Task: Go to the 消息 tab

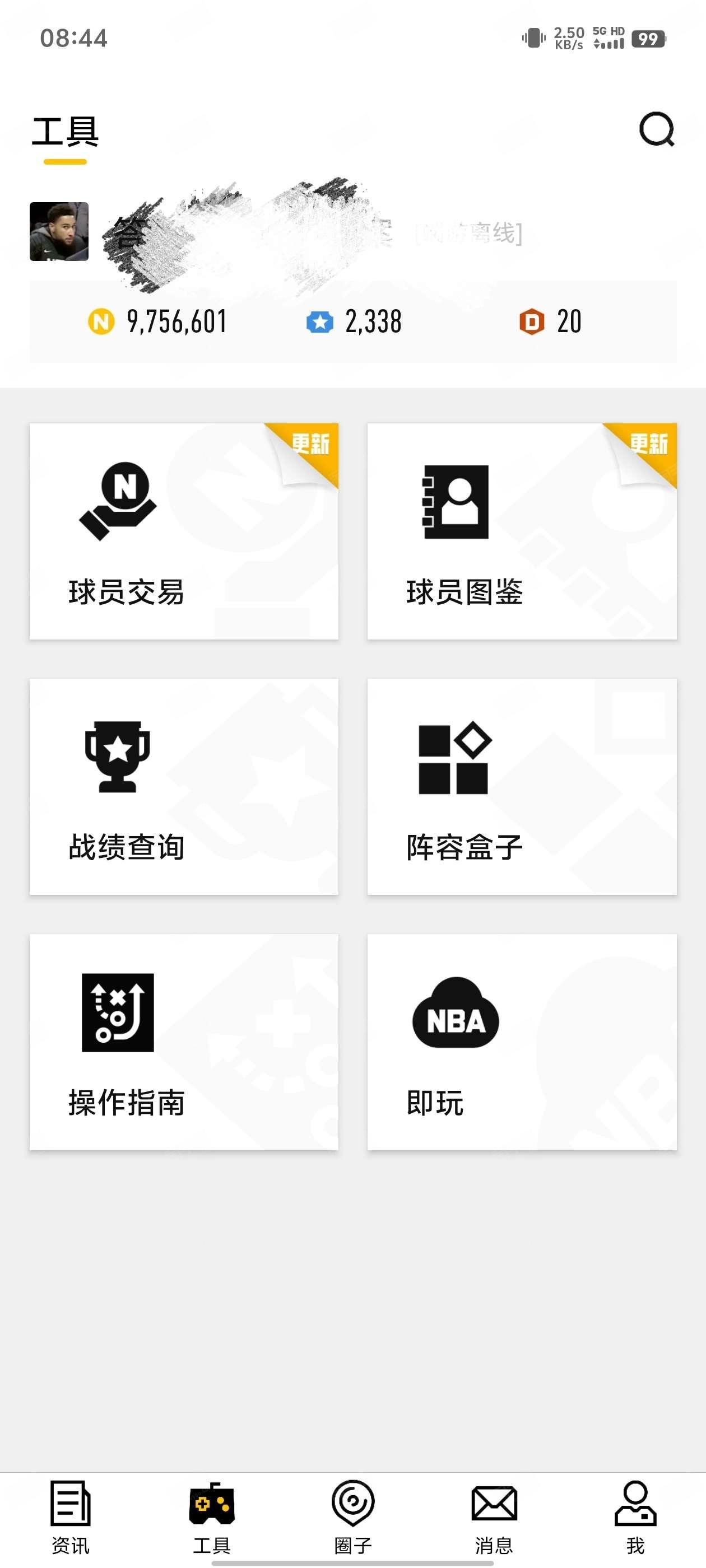Action: tap(494, 1517)
